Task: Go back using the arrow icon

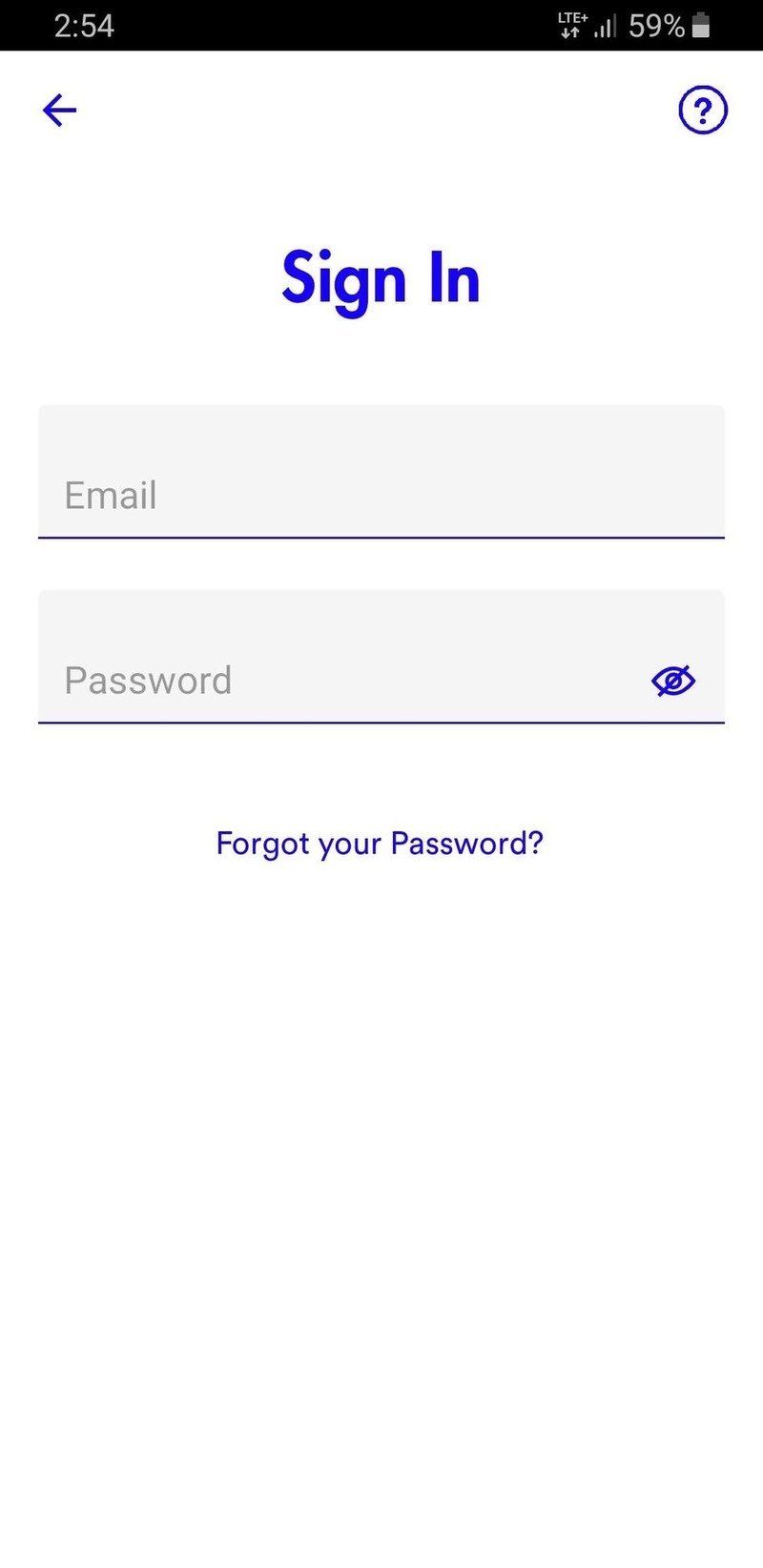Action: point(59,111)
